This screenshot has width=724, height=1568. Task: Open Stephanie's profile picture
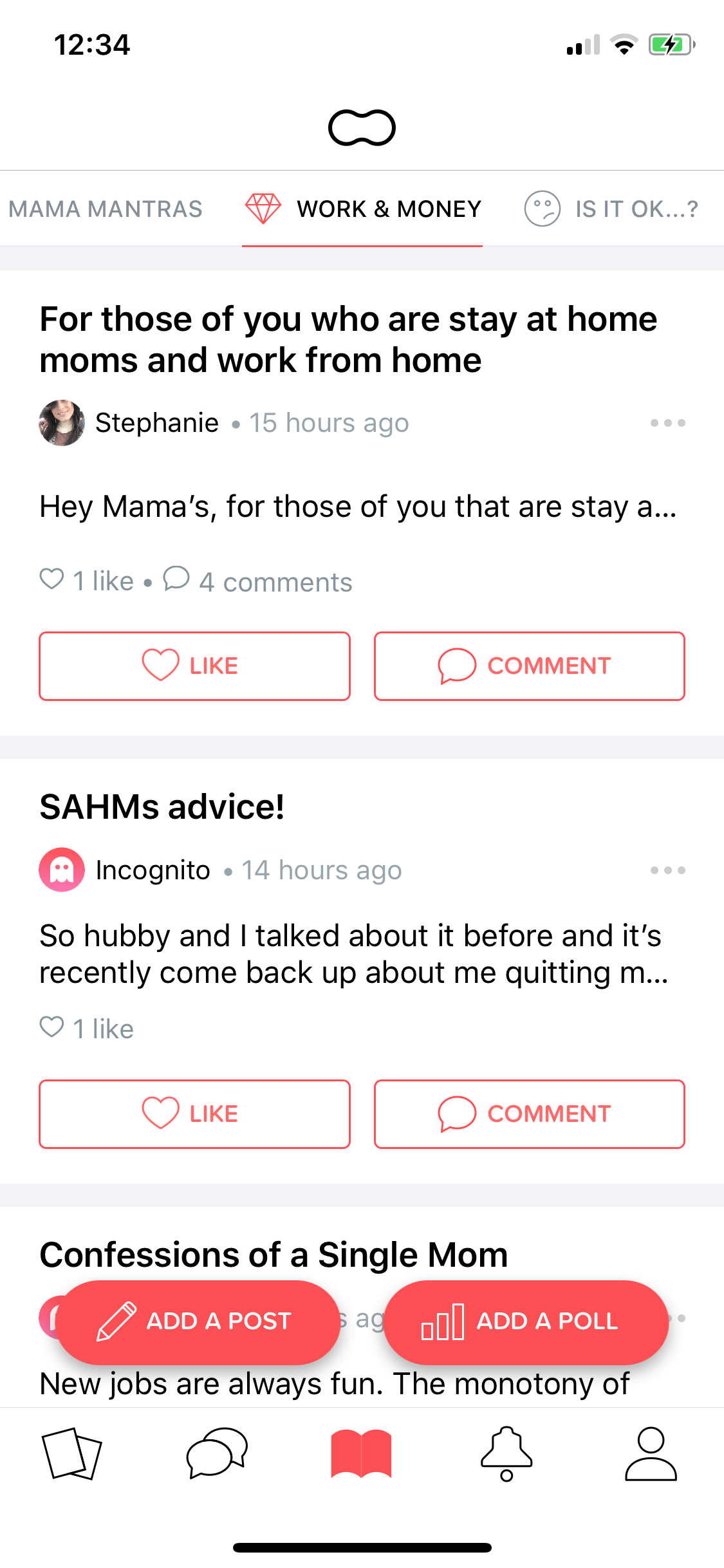[62, 423]
